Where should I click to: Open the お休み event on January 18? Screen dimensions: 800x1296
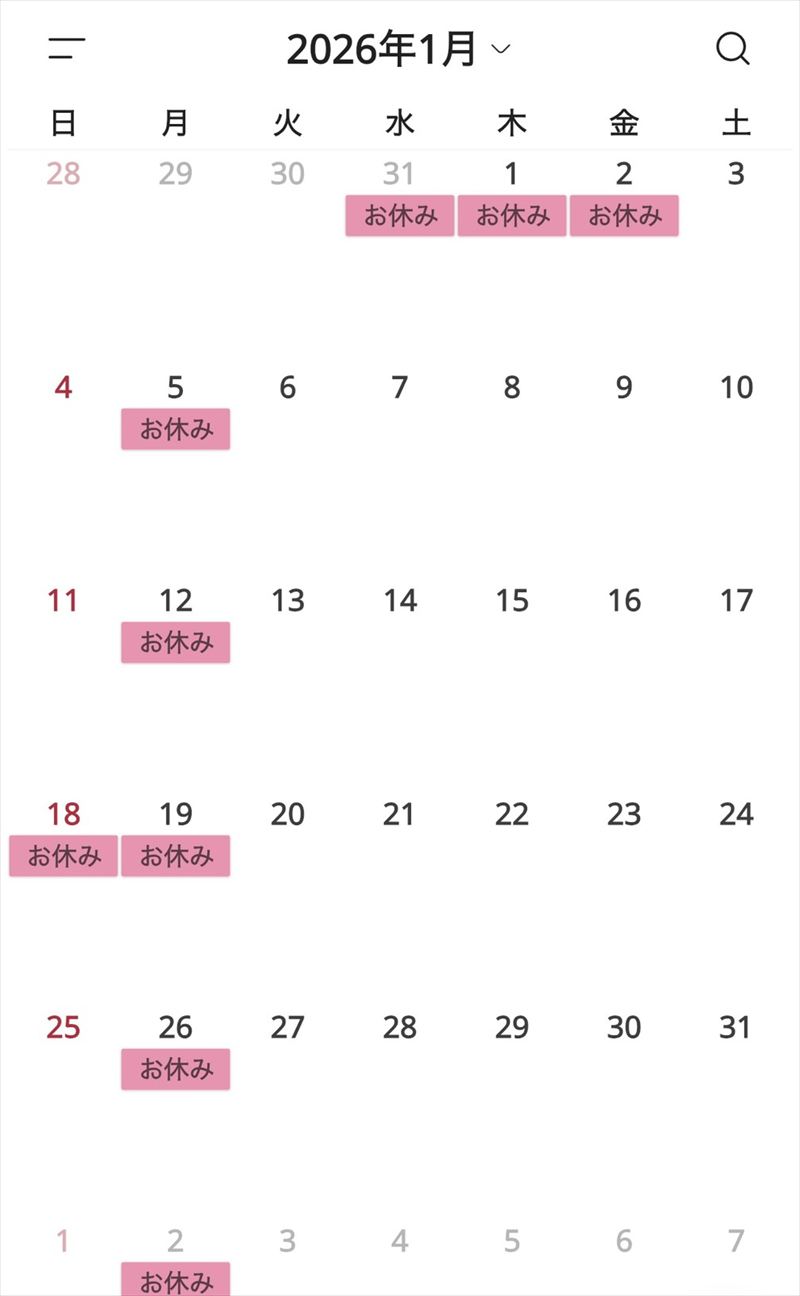pyautogui.click(x=64, y=856)
